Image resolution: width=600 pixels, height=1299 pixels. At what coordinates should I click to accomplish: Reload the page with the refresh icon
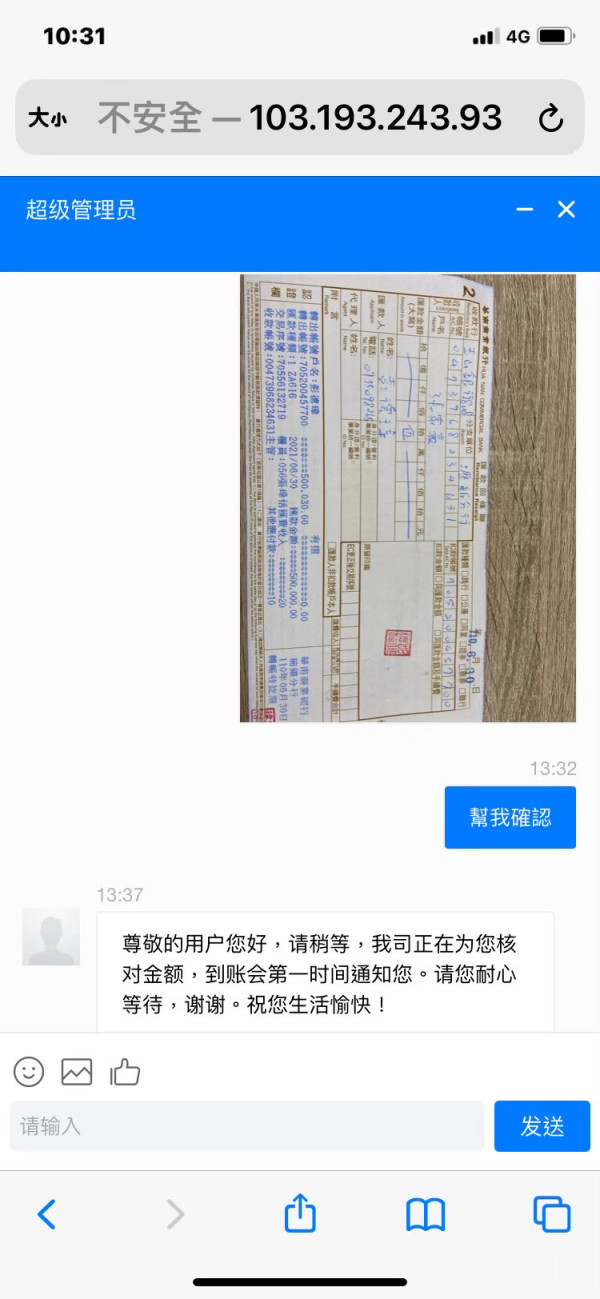tap(551, 119)
